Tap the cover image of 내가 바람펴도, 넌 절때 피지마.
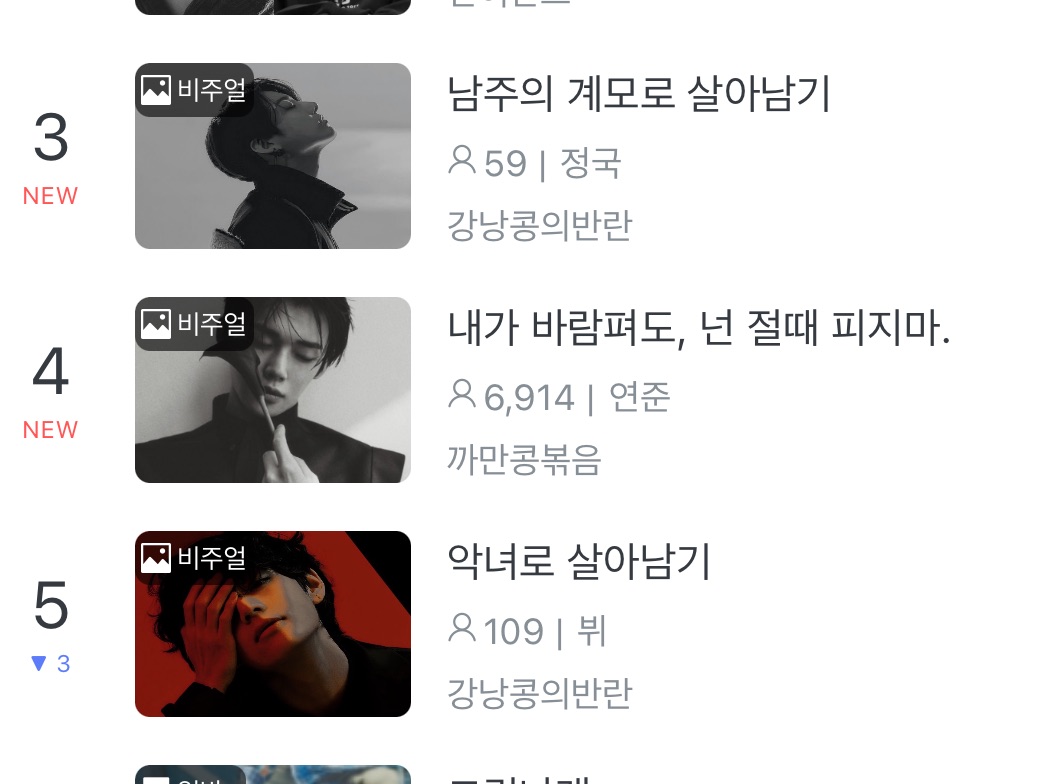 click(273, 390)
